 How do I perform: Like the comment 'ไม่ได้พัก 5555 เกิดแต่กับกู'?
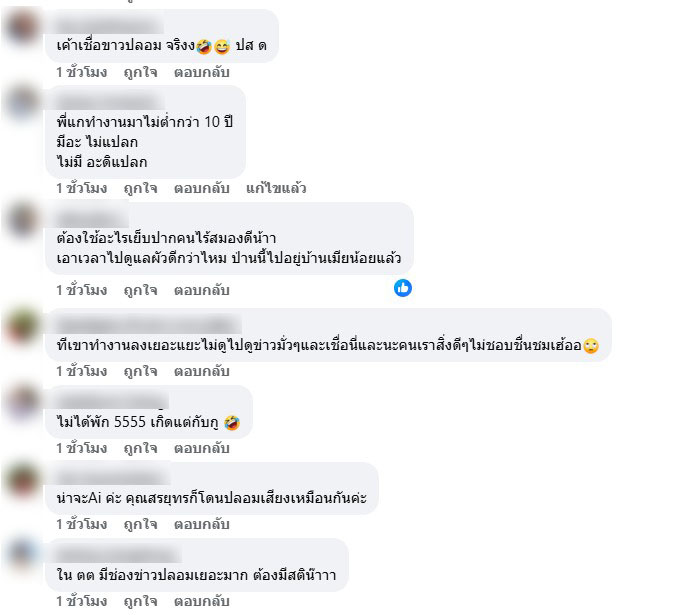140,448
